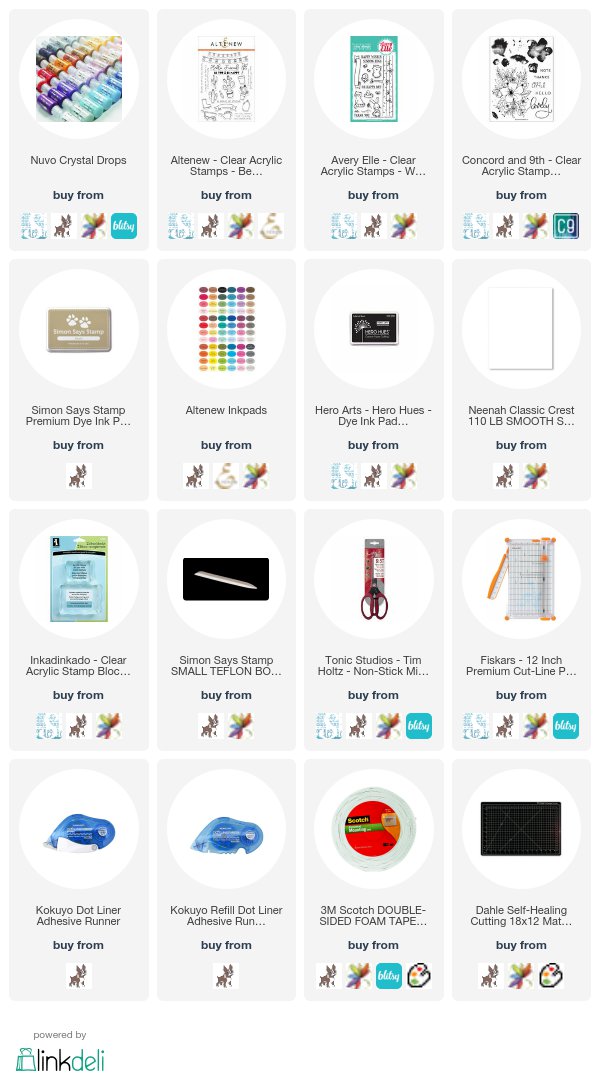This screenshot has width=600, height=1081.
Task: Open Simon Says Stamp Premium Dye Ink product
Action: [x=79, y=416]
